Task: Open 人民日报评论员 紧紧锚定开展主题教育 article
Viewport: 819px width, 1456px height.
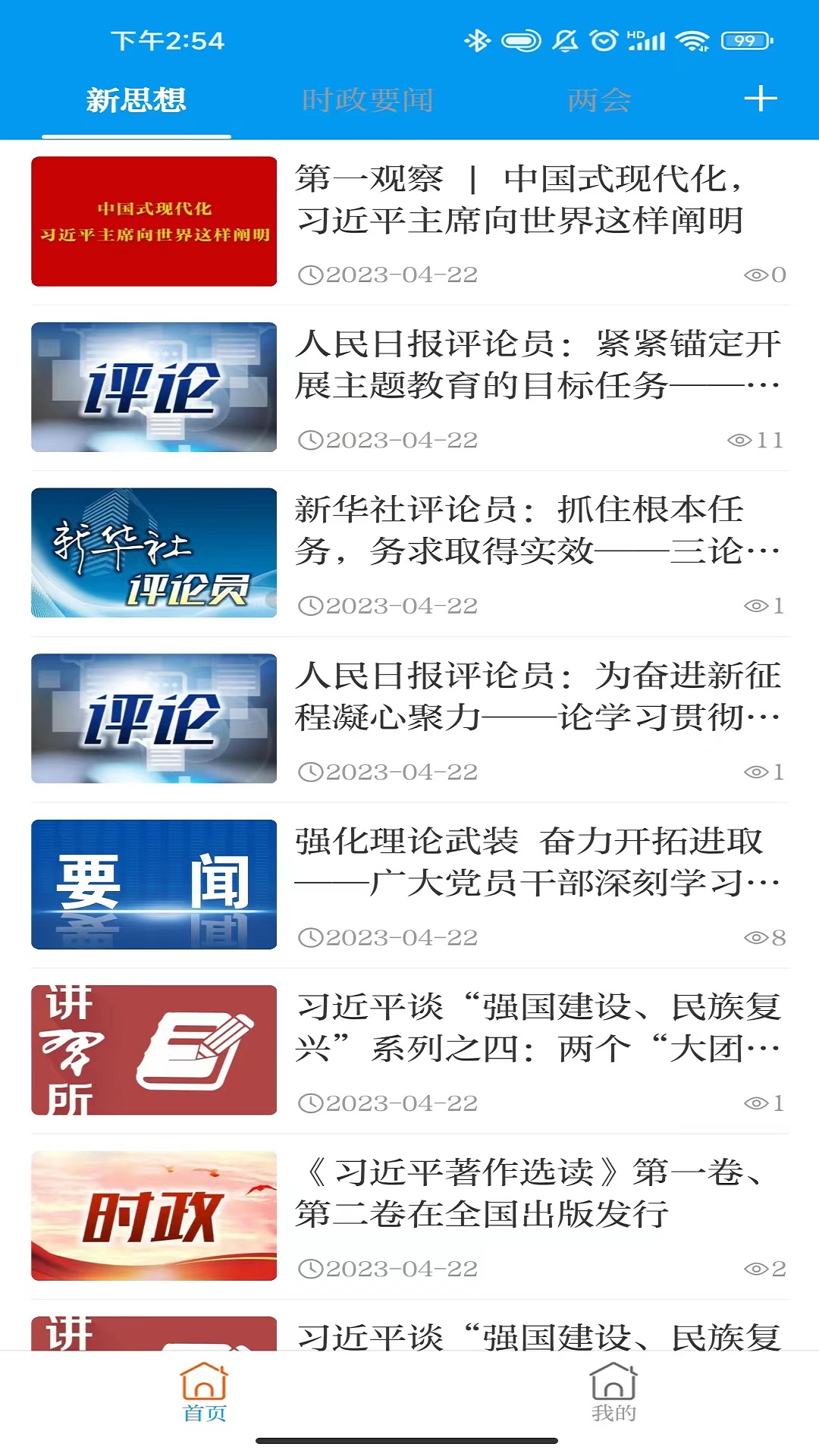Action: (x=409, y=388)
